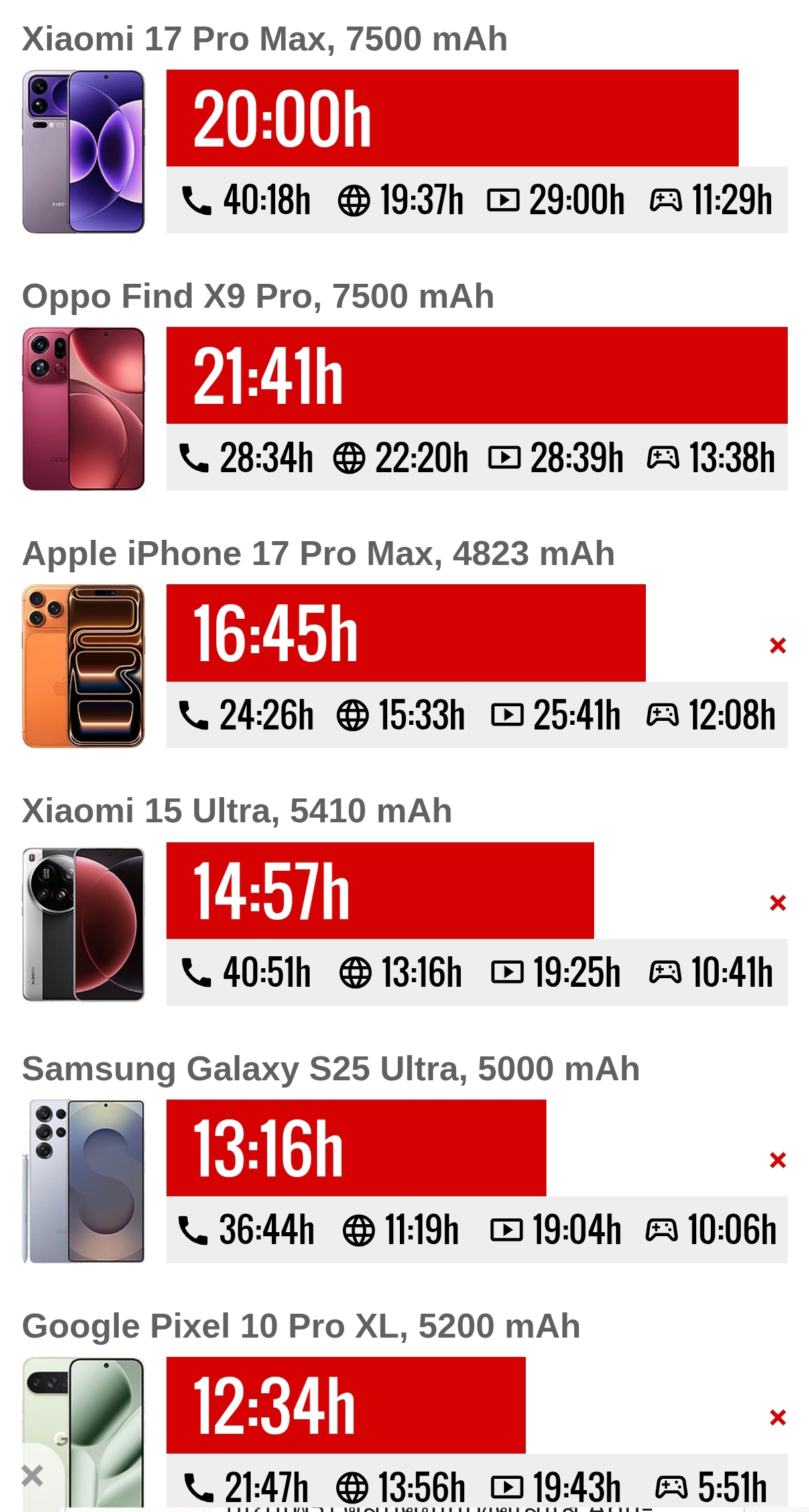This screenshot has height=1512, width=809.
Task: Remove Xiaomi 15 Ultra from the comparison
Action: click(x=778, y=903)
